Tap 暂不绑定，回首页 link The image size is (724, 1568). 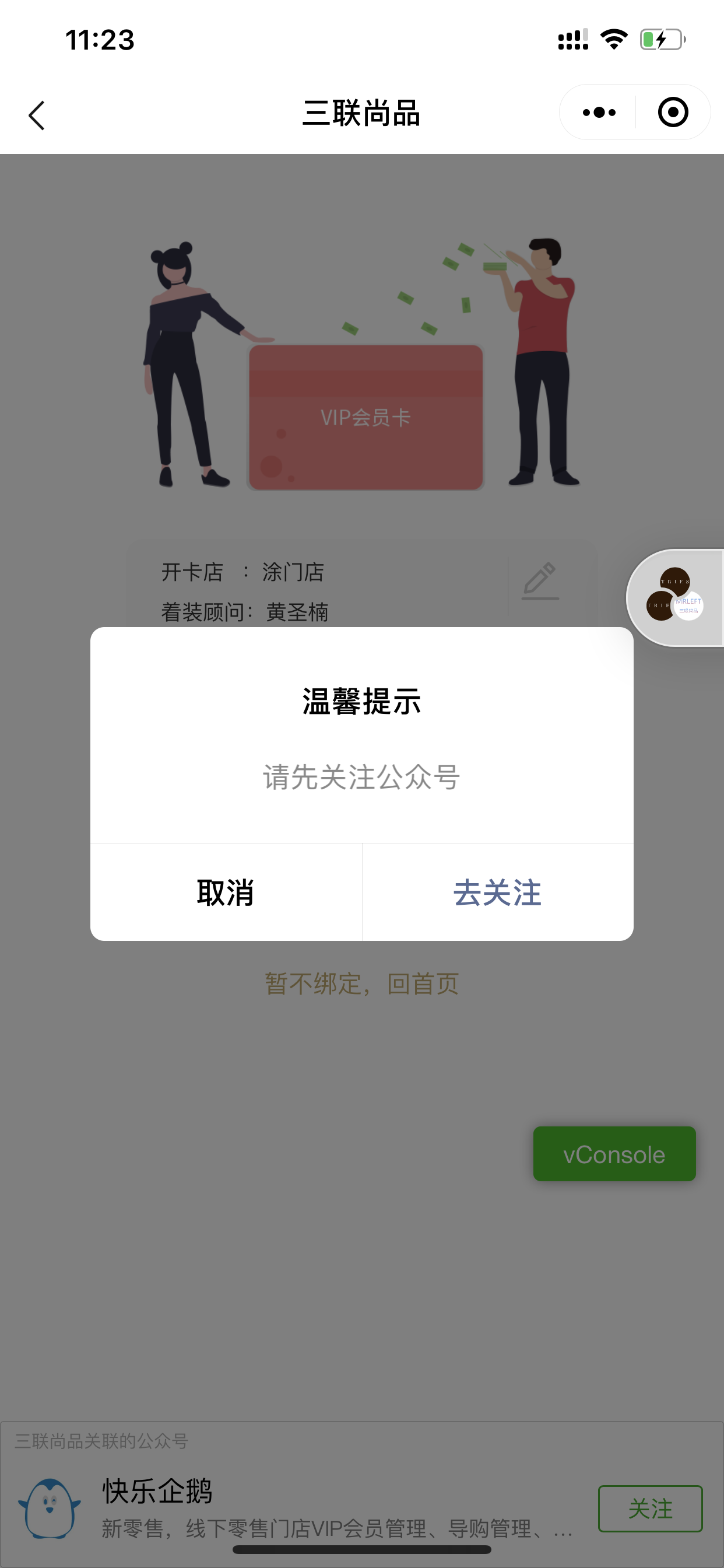(361, 984)
